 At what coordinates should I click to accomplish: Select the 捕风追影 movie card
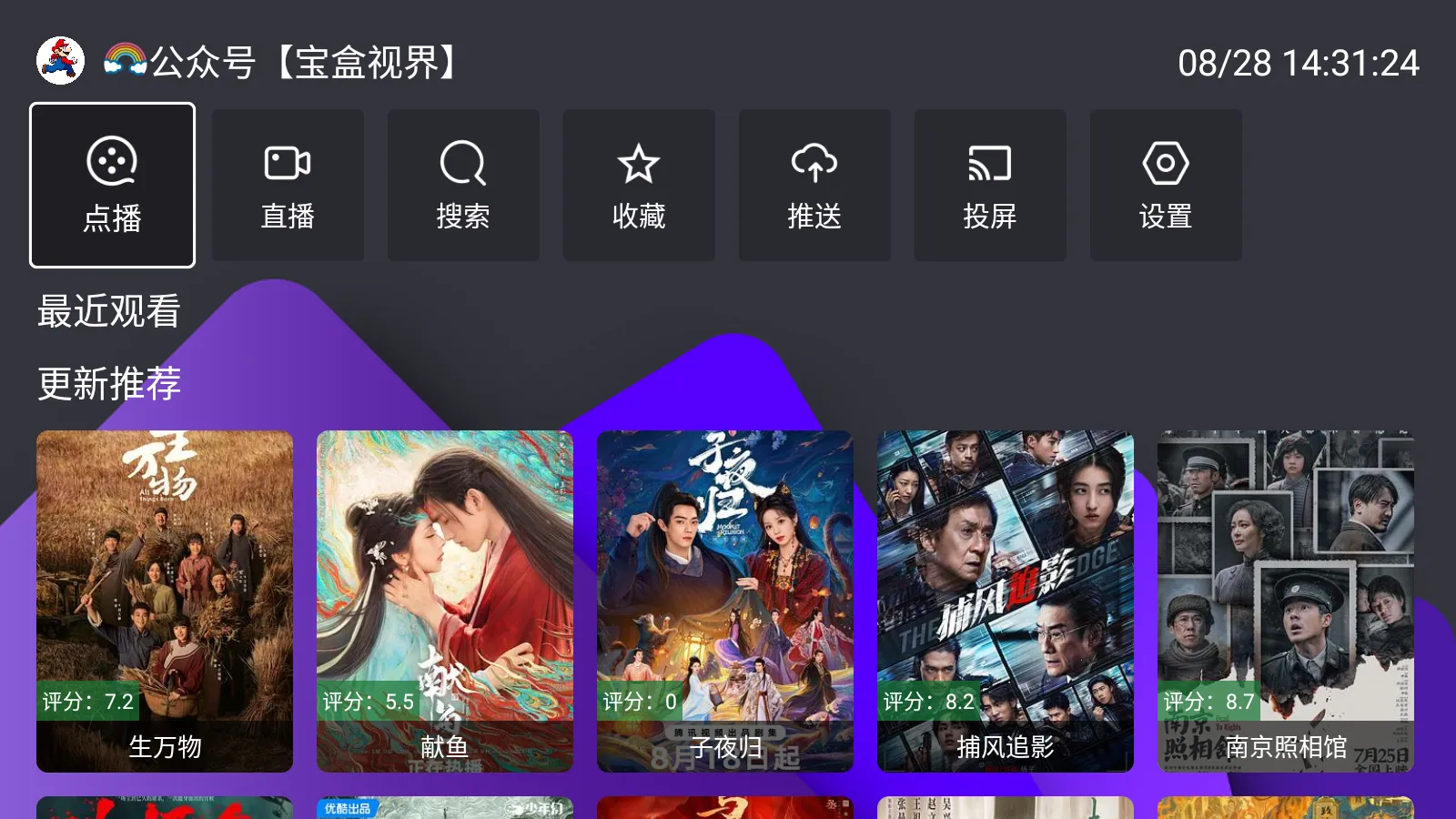[x=1006, y=601]
